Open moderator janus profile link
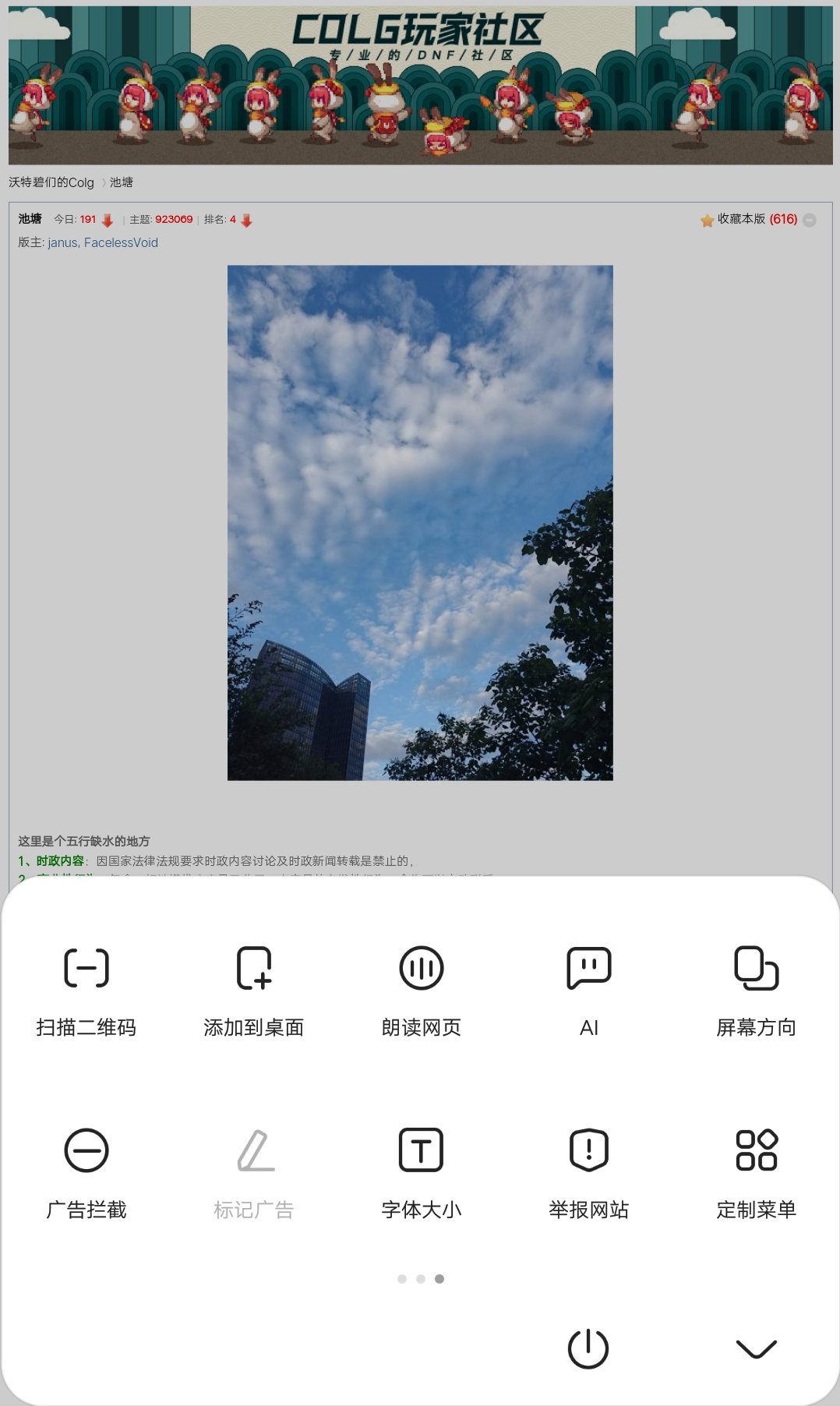This screenshot has height=1406, width=840. (62, 242)
